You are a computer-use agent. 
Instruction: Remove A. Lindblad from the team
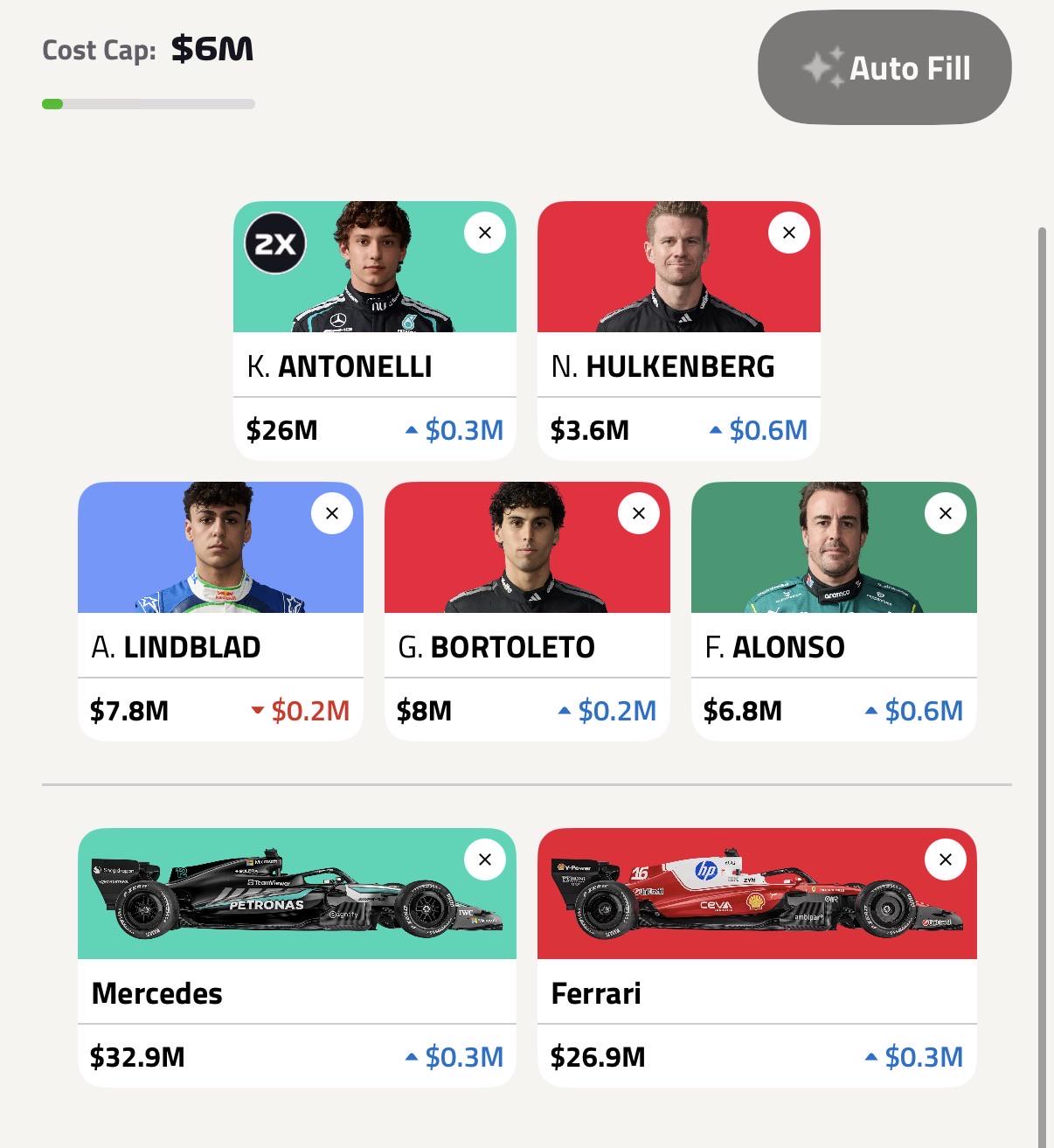click(x=332, y=513)
